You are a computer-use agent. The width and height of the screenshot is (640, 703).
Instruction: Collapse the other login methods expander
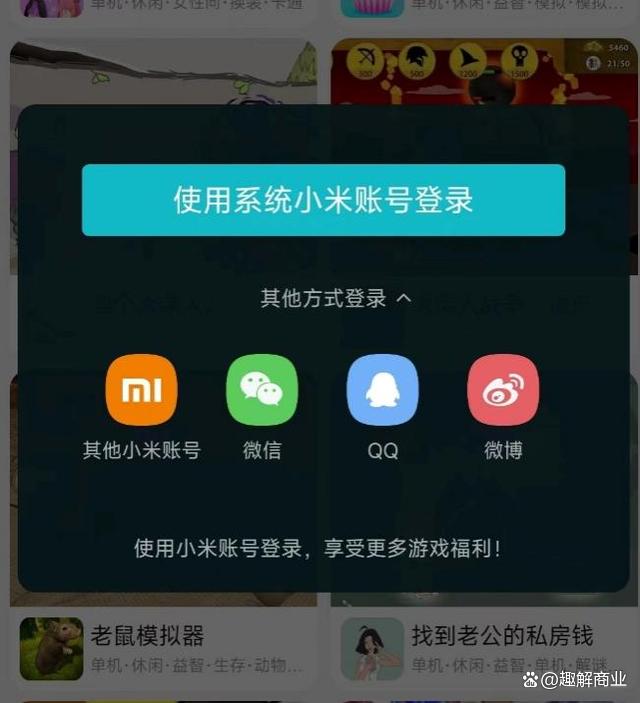pos(336,298)
